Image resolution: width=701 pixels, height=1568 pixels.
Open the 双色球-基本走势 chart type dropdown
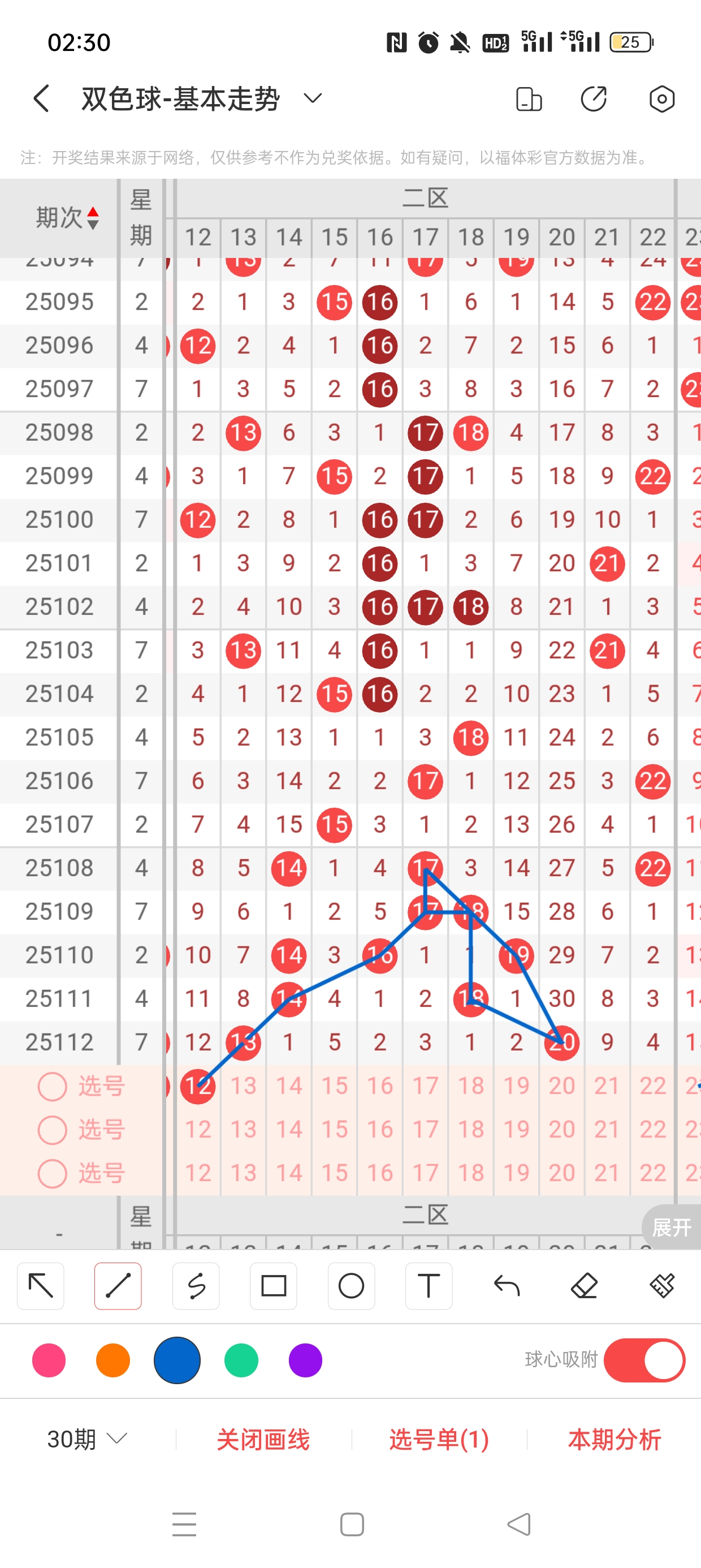pyautogui.click(x=312, y=98)
